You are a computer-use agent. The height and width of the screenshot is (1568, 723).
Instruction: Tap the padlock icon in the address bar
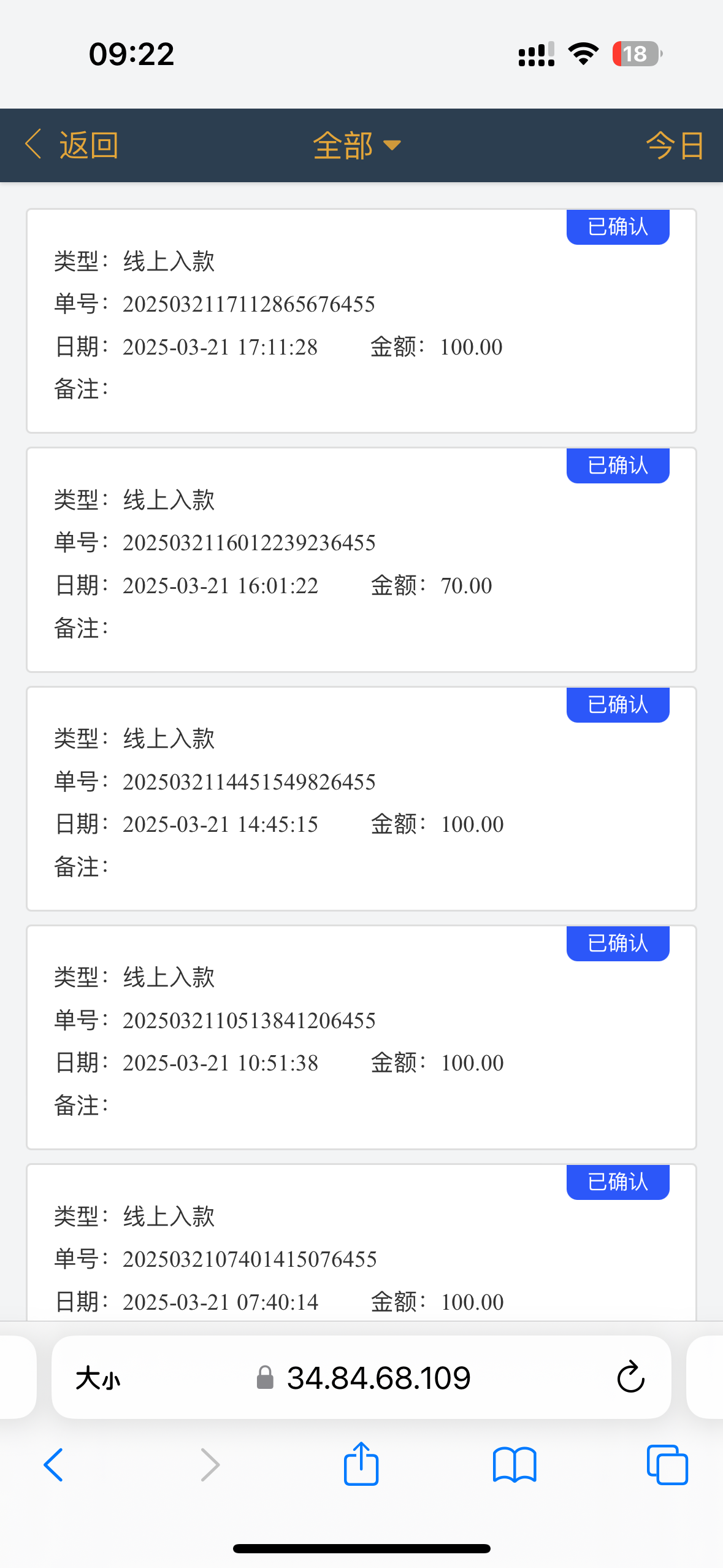(x=266, y=1377)
